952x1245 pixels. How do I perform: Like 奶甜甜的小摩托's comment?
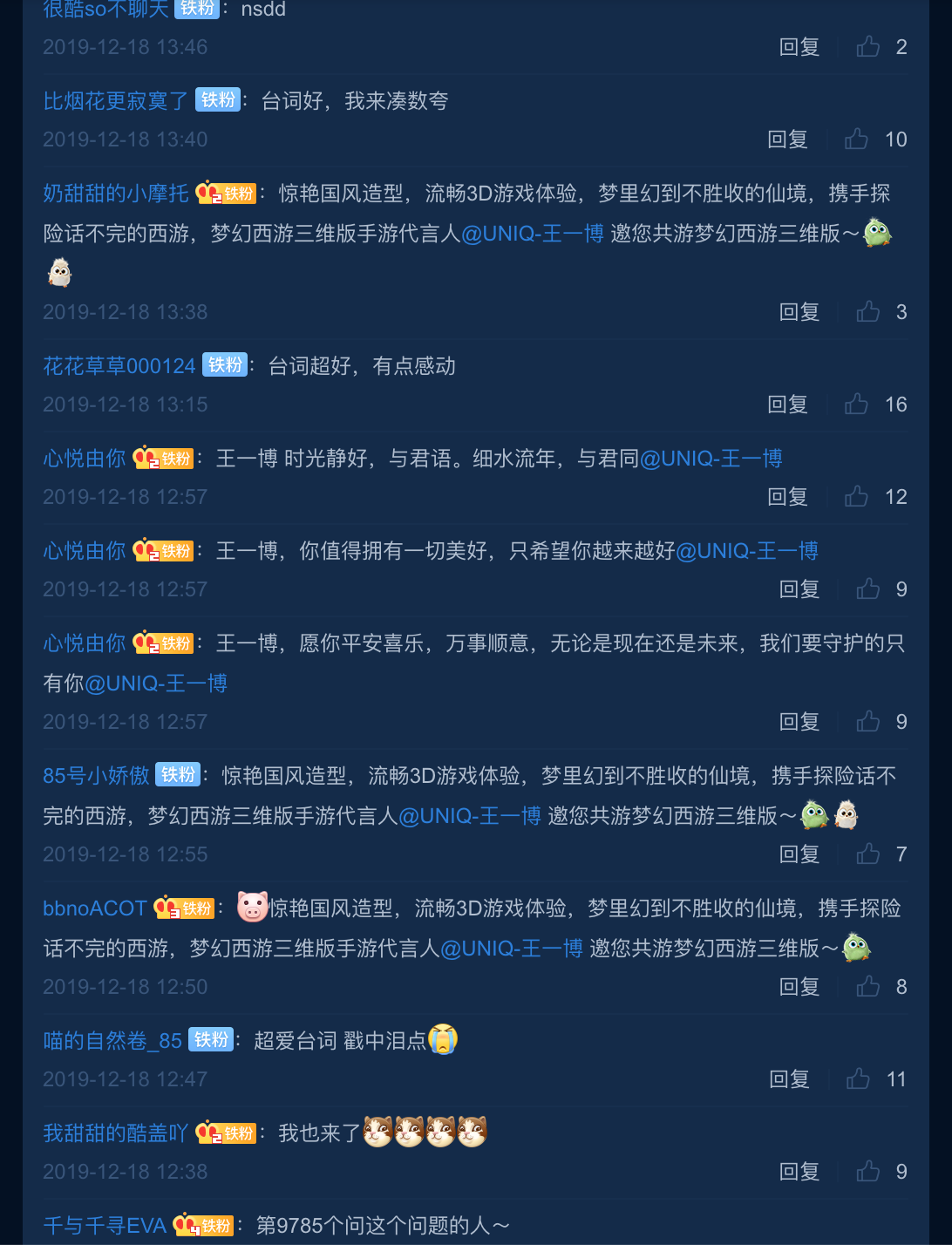(x=868, y=312)
